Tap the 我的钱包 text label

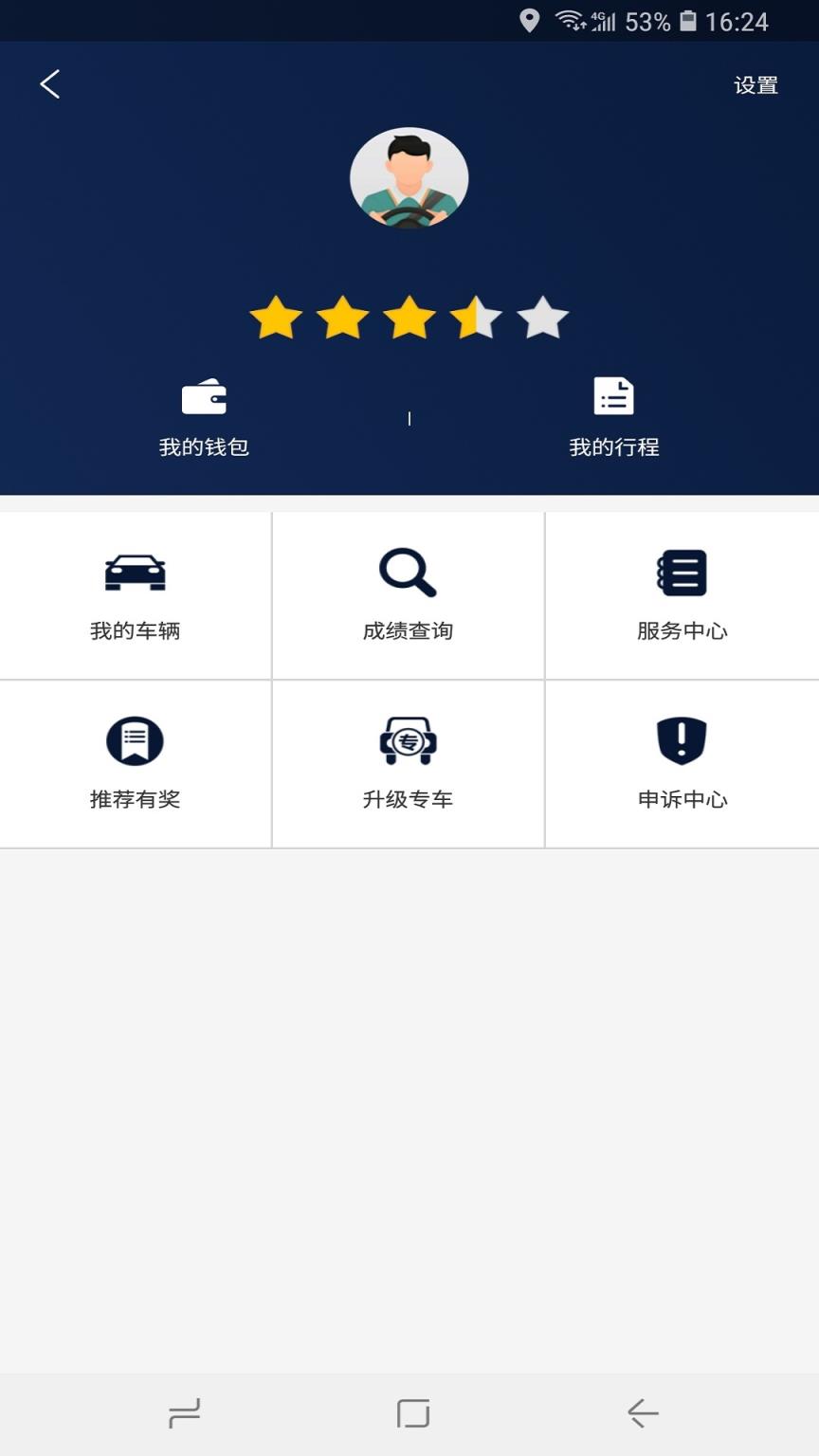(204, 446)
